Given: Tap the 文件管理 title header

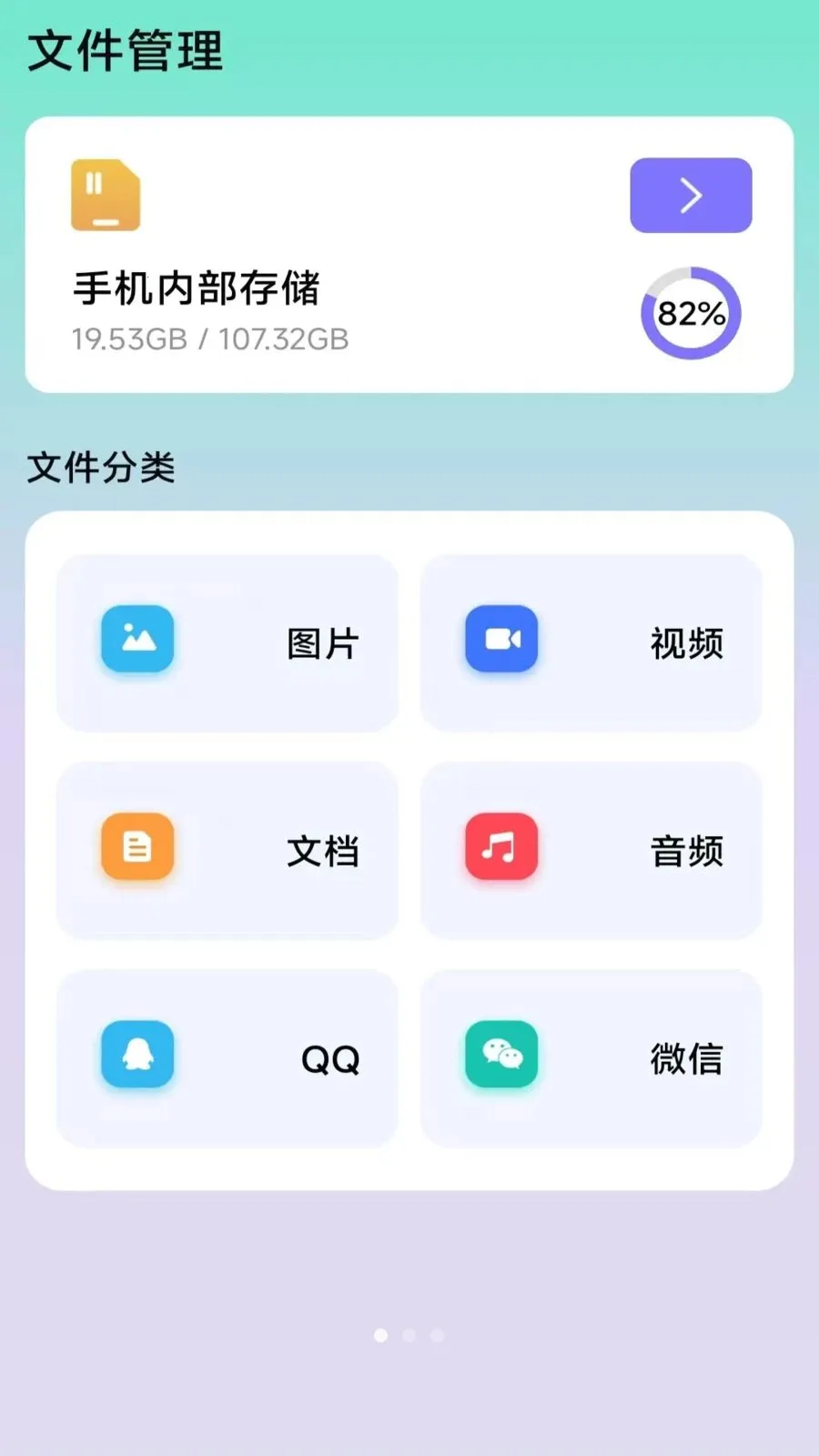Looking at the screenshot, I should pos(126,50).
